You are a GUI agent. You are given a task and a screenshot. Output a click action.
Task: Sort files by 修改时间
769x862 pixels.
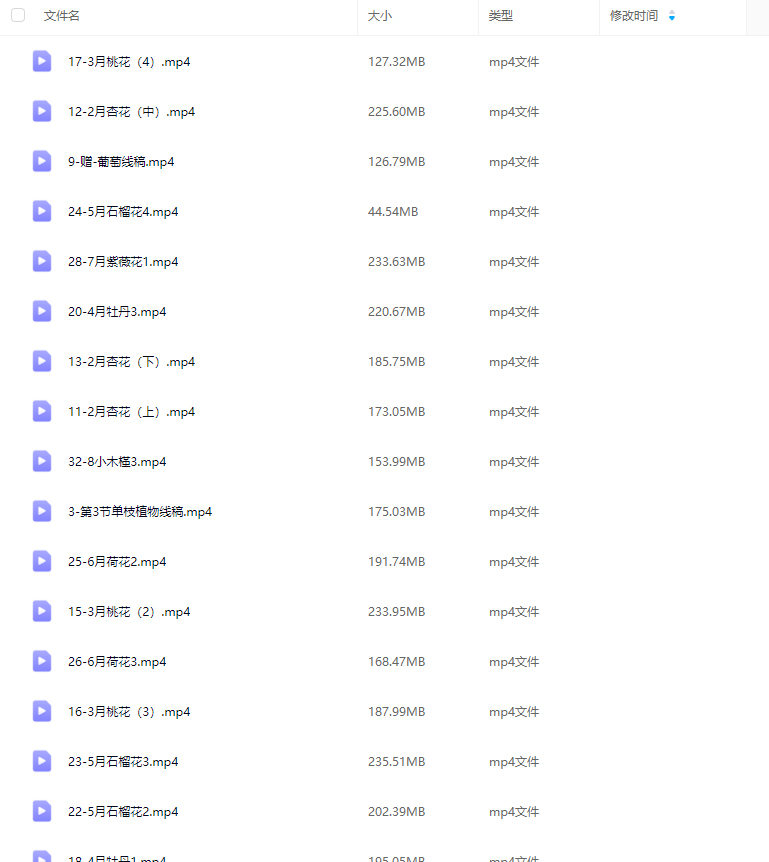point(634,16)
